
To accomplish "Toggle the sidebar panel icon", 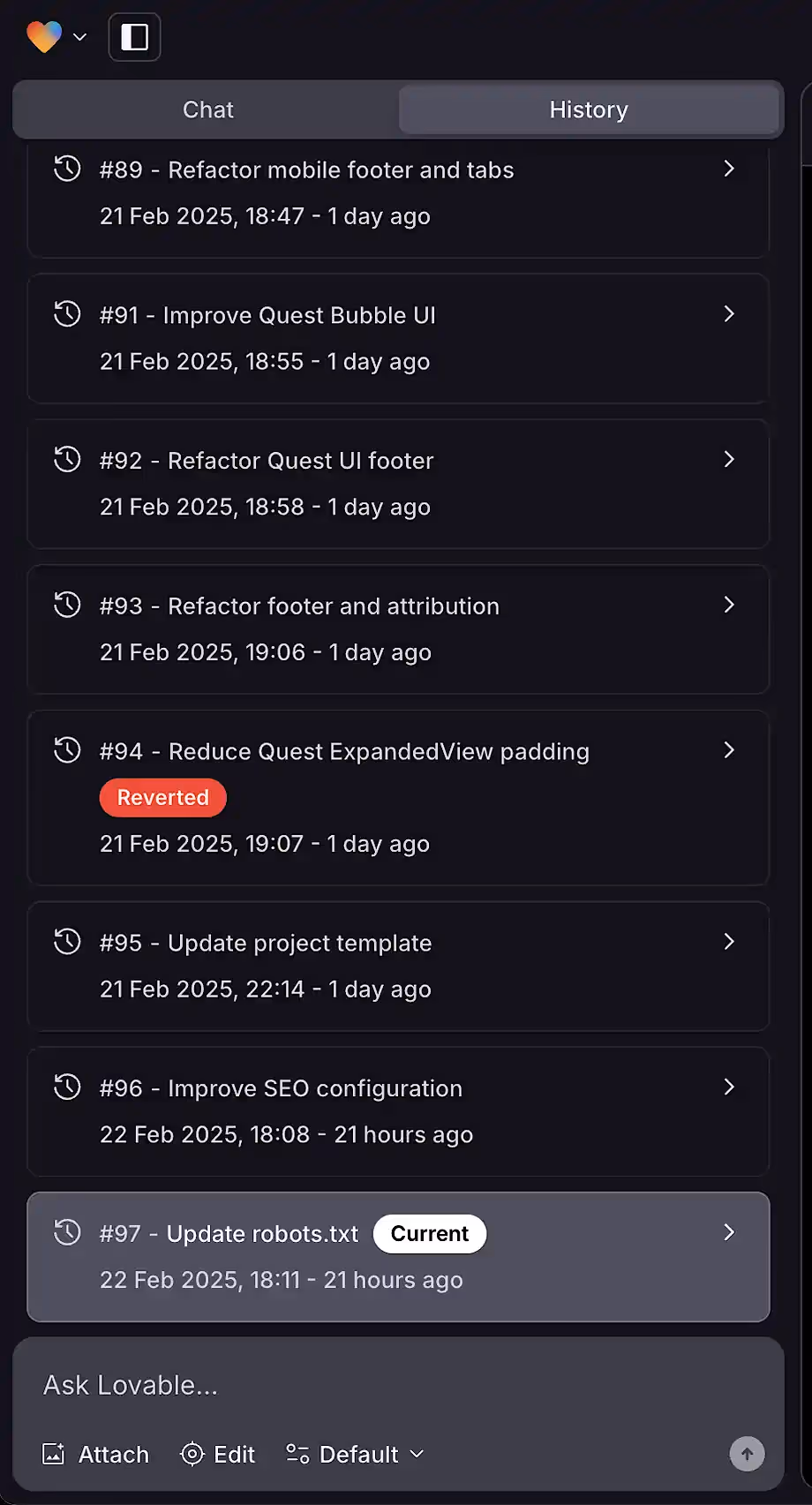I will click(134, 37).
